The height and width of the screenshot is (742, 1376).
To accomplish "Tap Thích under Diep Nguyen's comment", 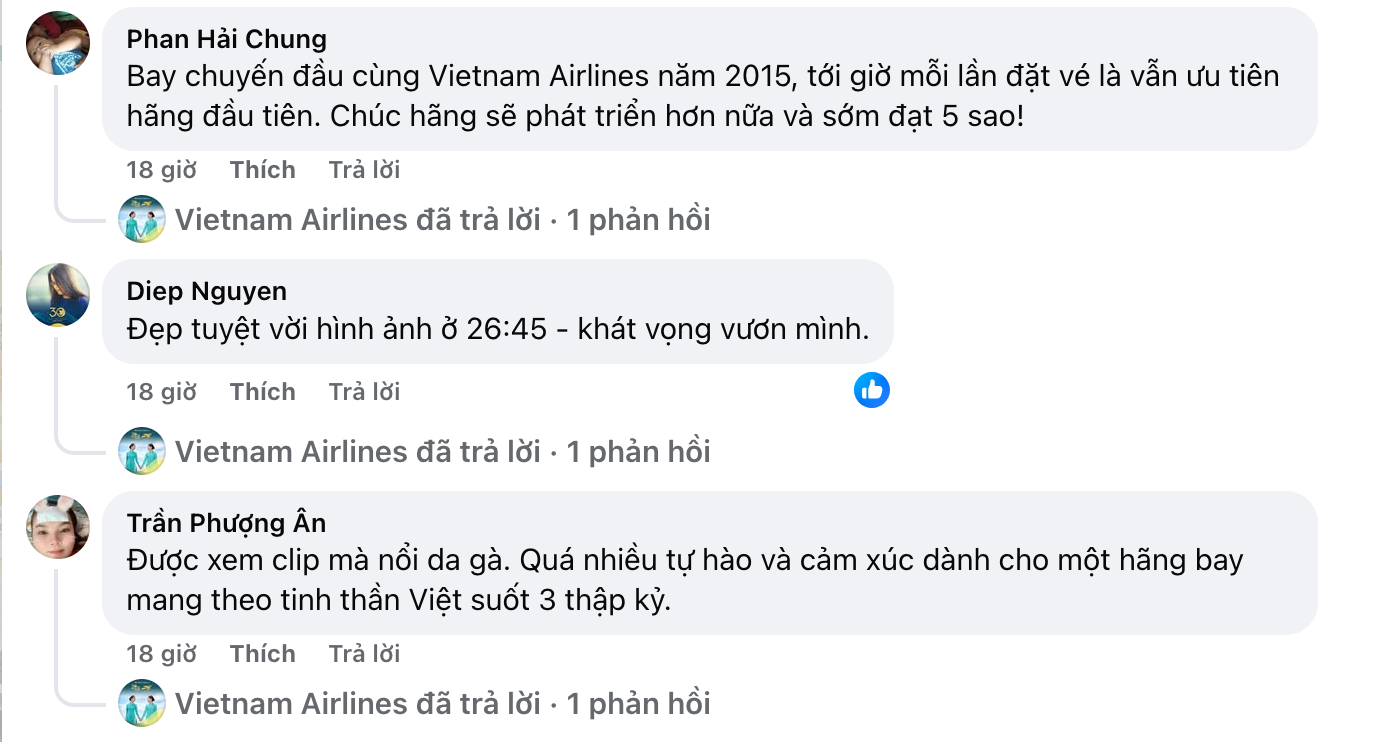I will click(262, 391).
